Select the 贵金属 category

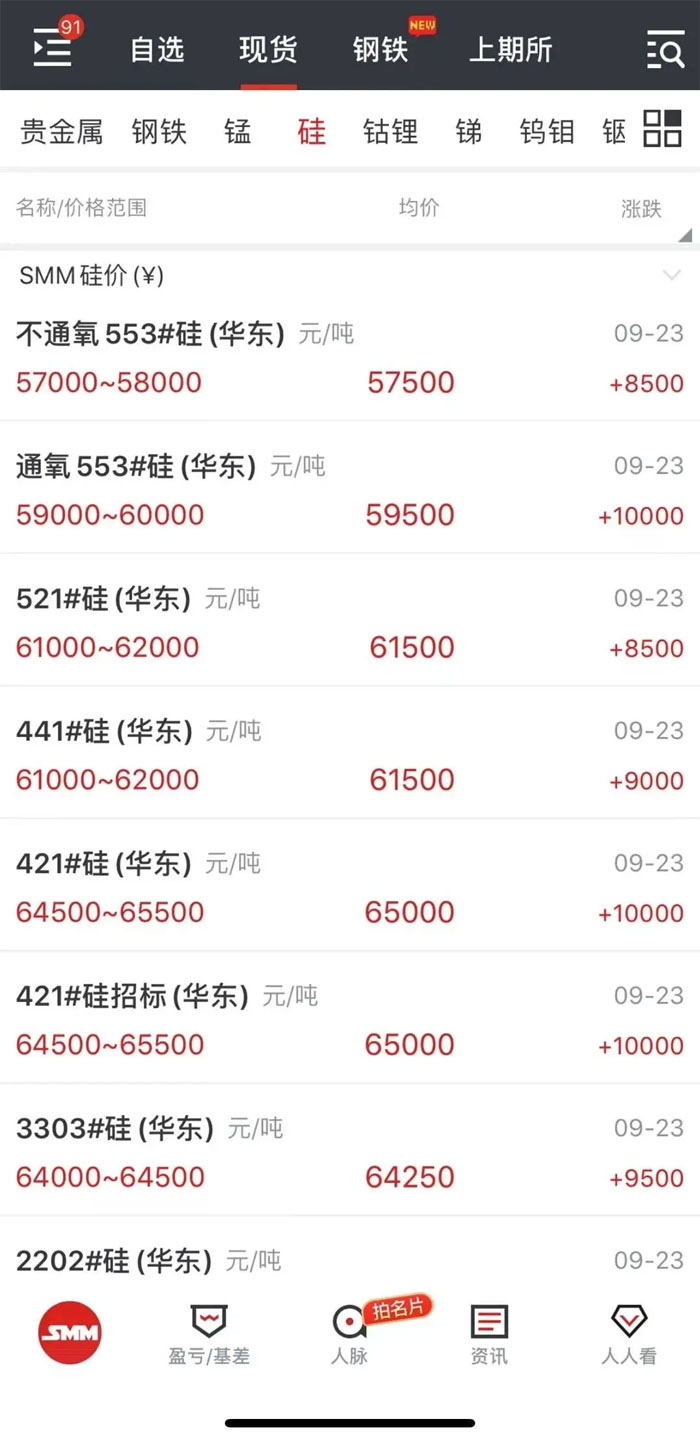[61, 131]
